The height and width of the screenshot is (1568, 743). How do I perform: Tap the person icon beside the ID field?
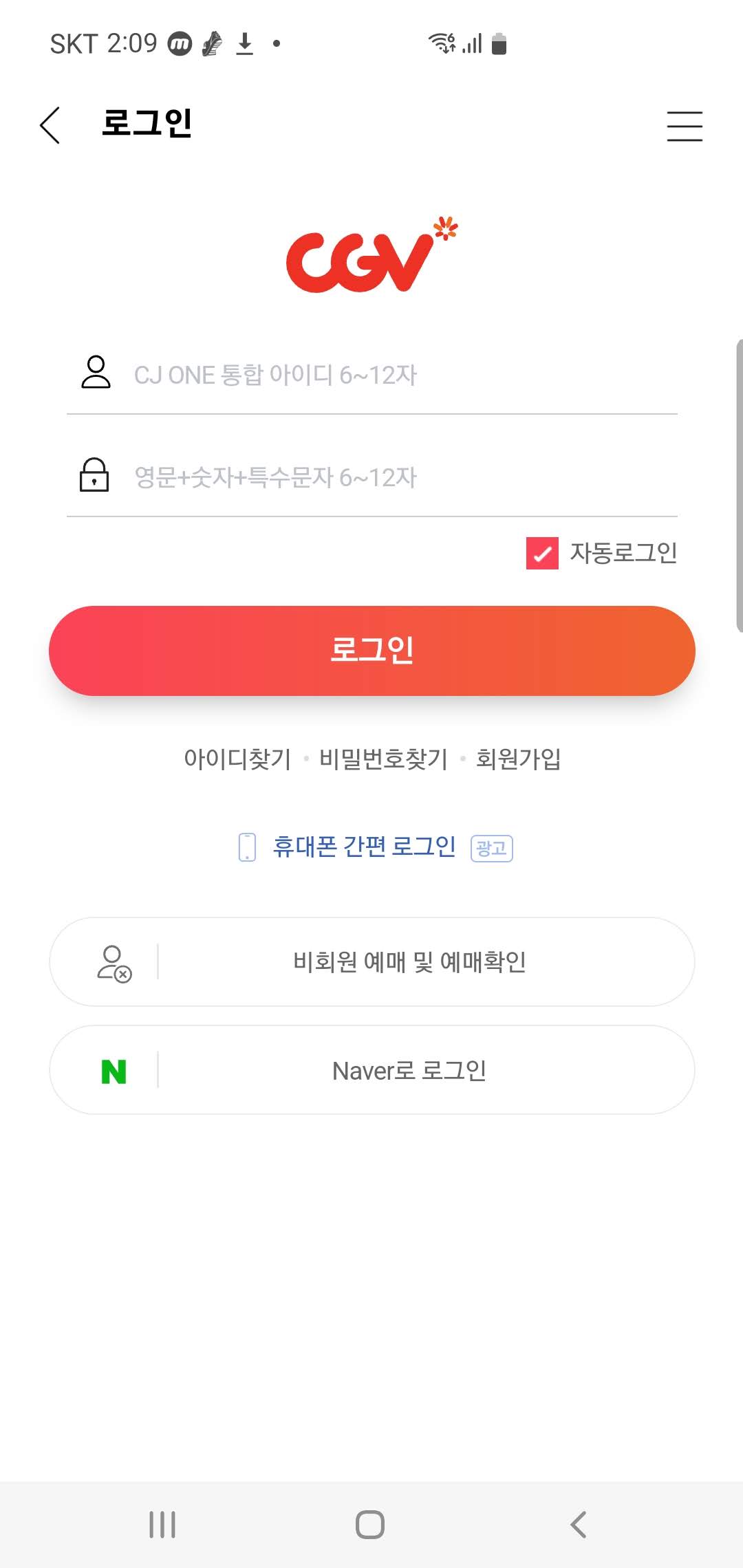(x=96, y=375)
